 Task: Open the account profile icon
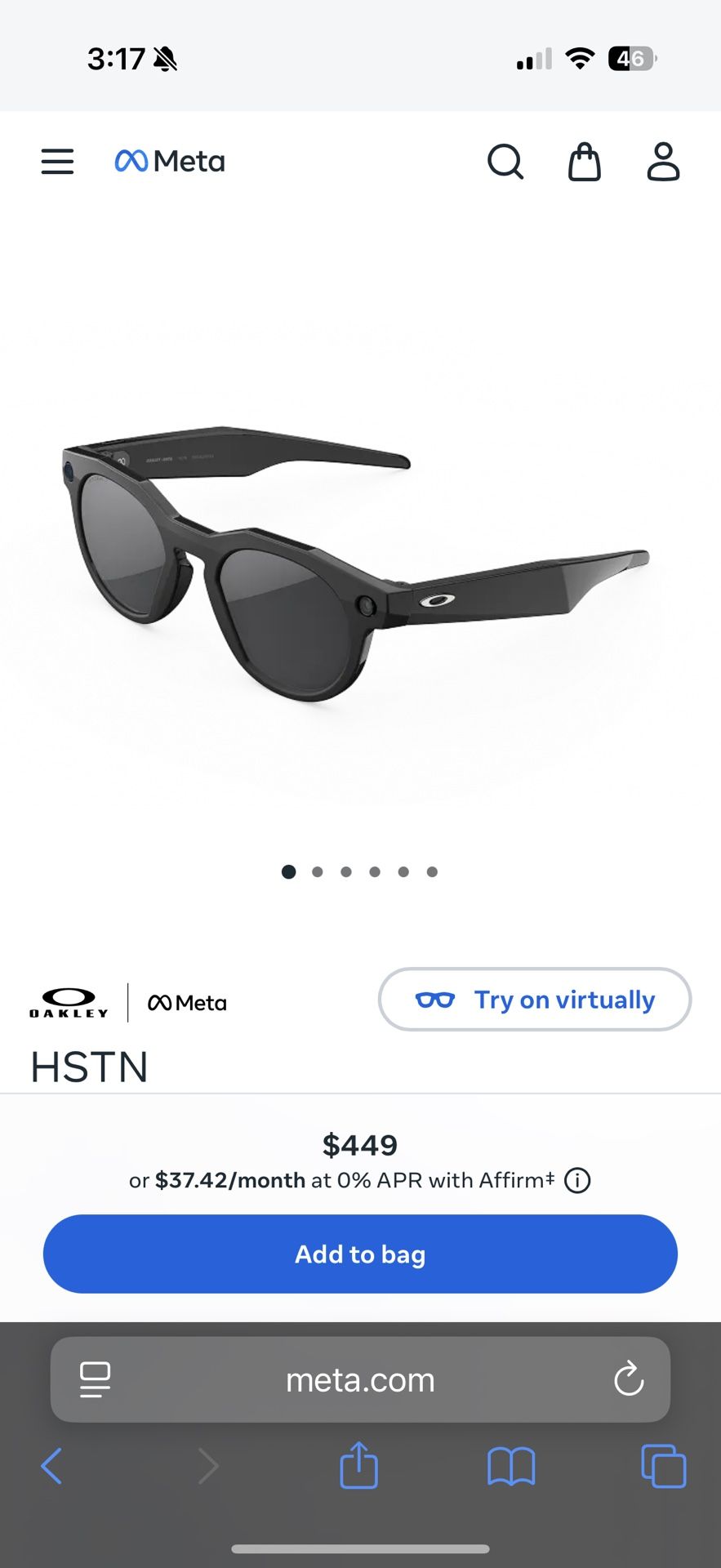(663, 162)
